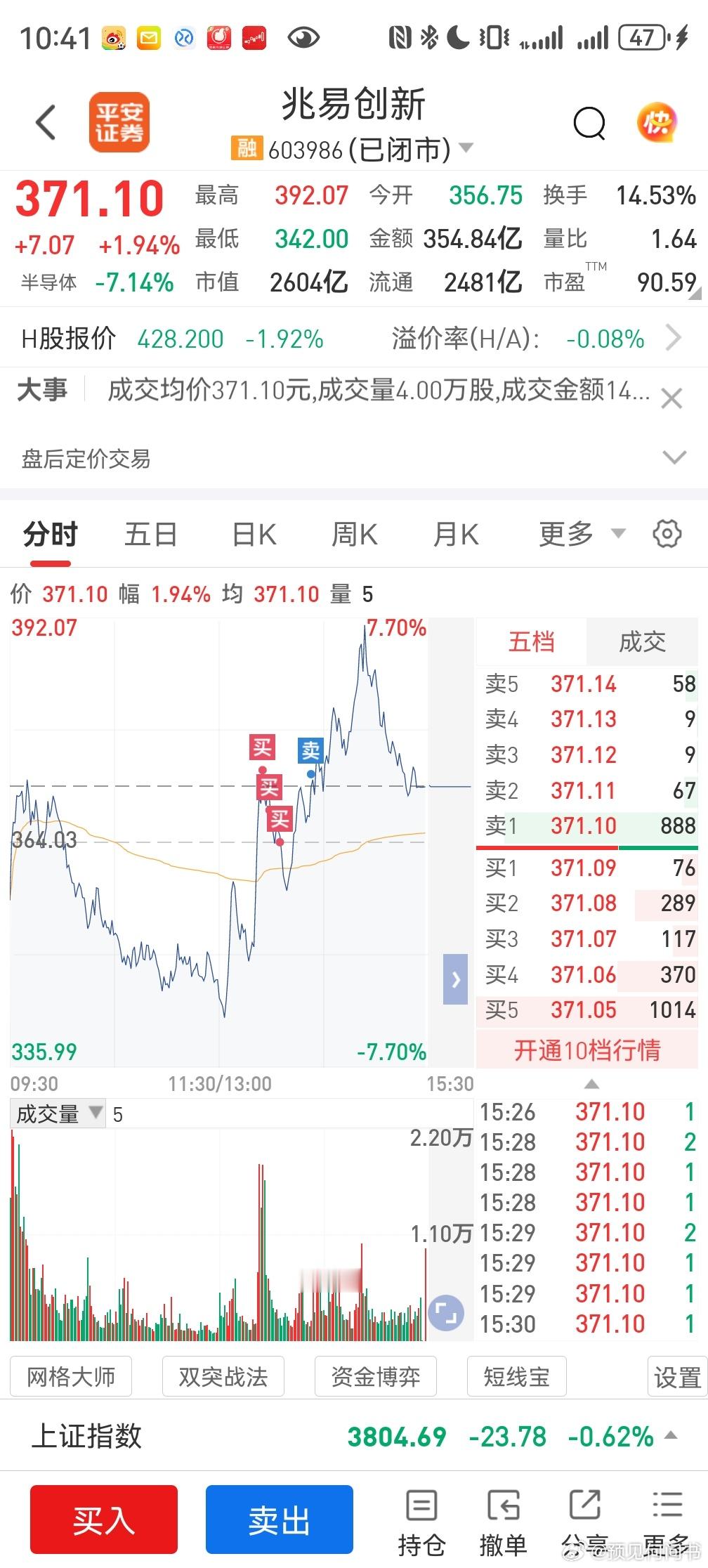Select the 月K chart tab
Screen dimensions: 708x1568
(456, 535)
